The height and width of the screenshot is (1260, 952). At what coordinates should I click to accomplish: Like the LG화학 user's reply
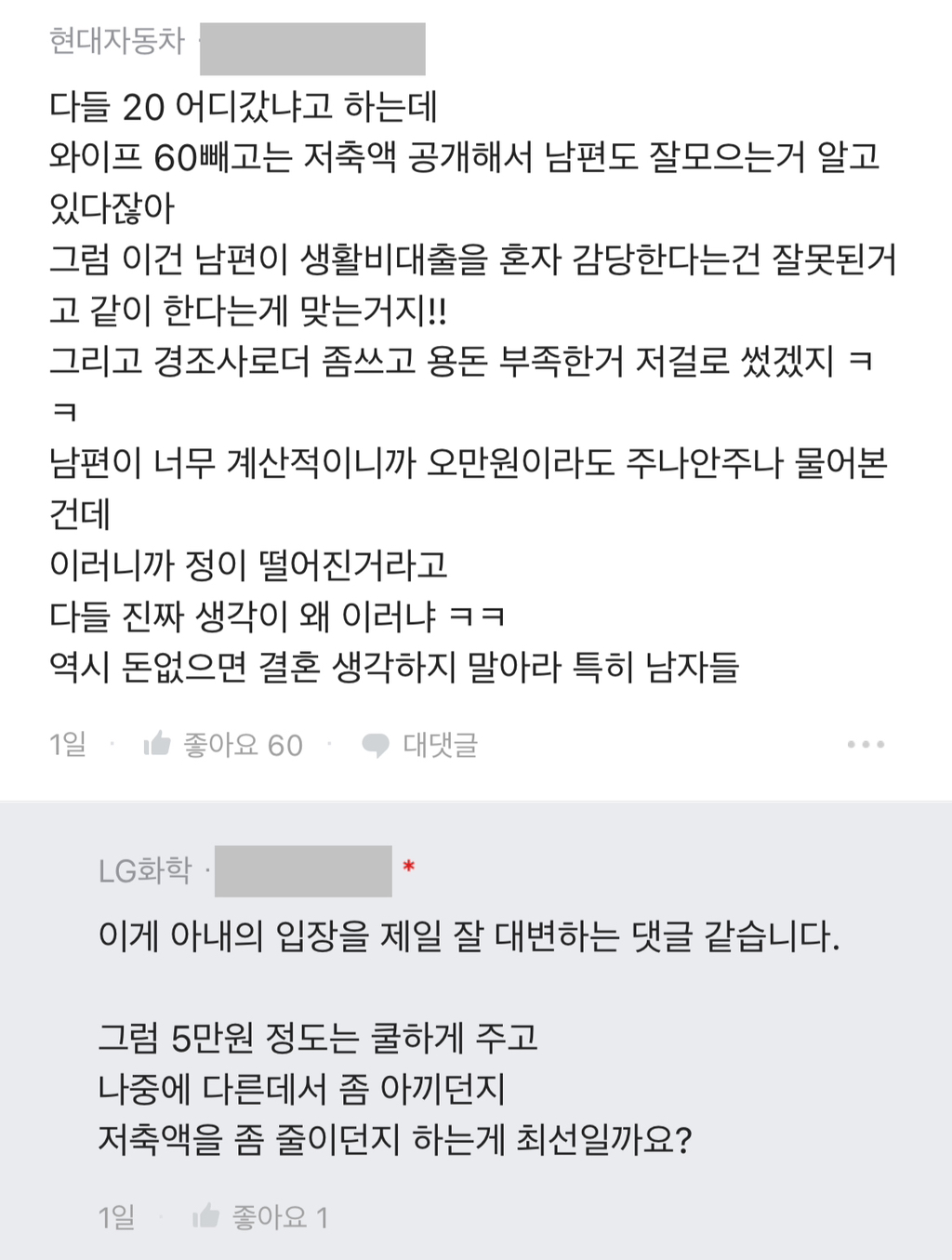pyautogui.click(x=205, y=1216)
